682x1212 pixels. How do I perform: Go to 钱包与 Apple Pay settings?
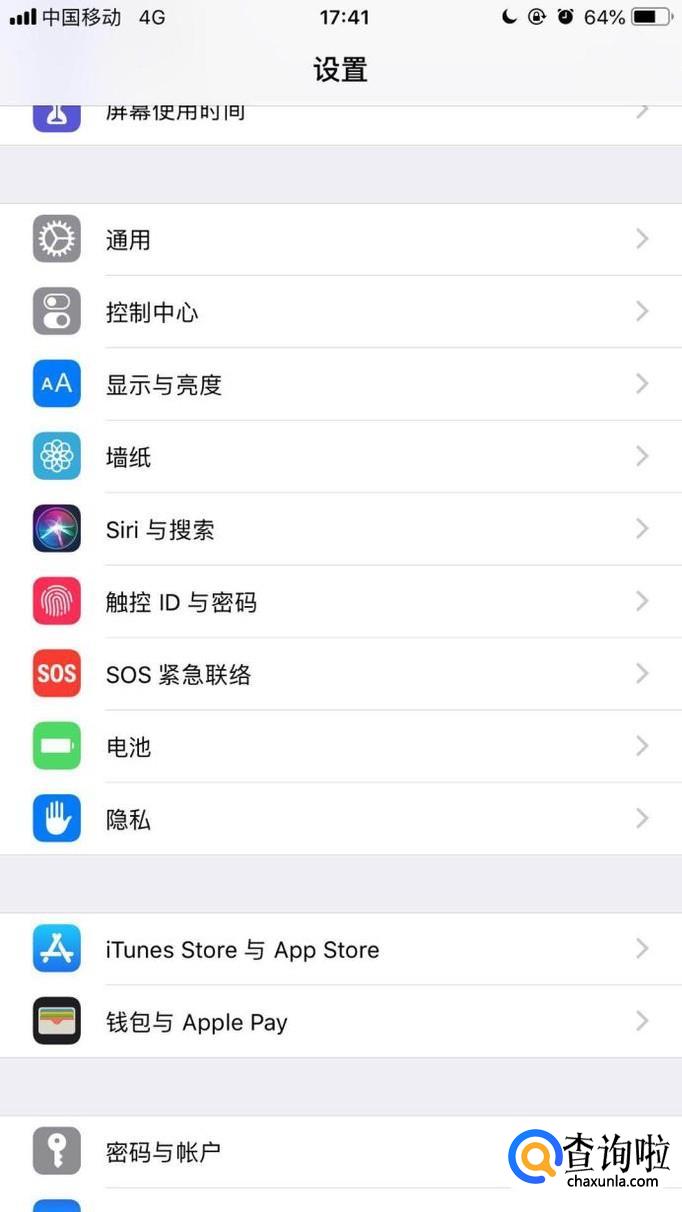(x=340, y=1022)
